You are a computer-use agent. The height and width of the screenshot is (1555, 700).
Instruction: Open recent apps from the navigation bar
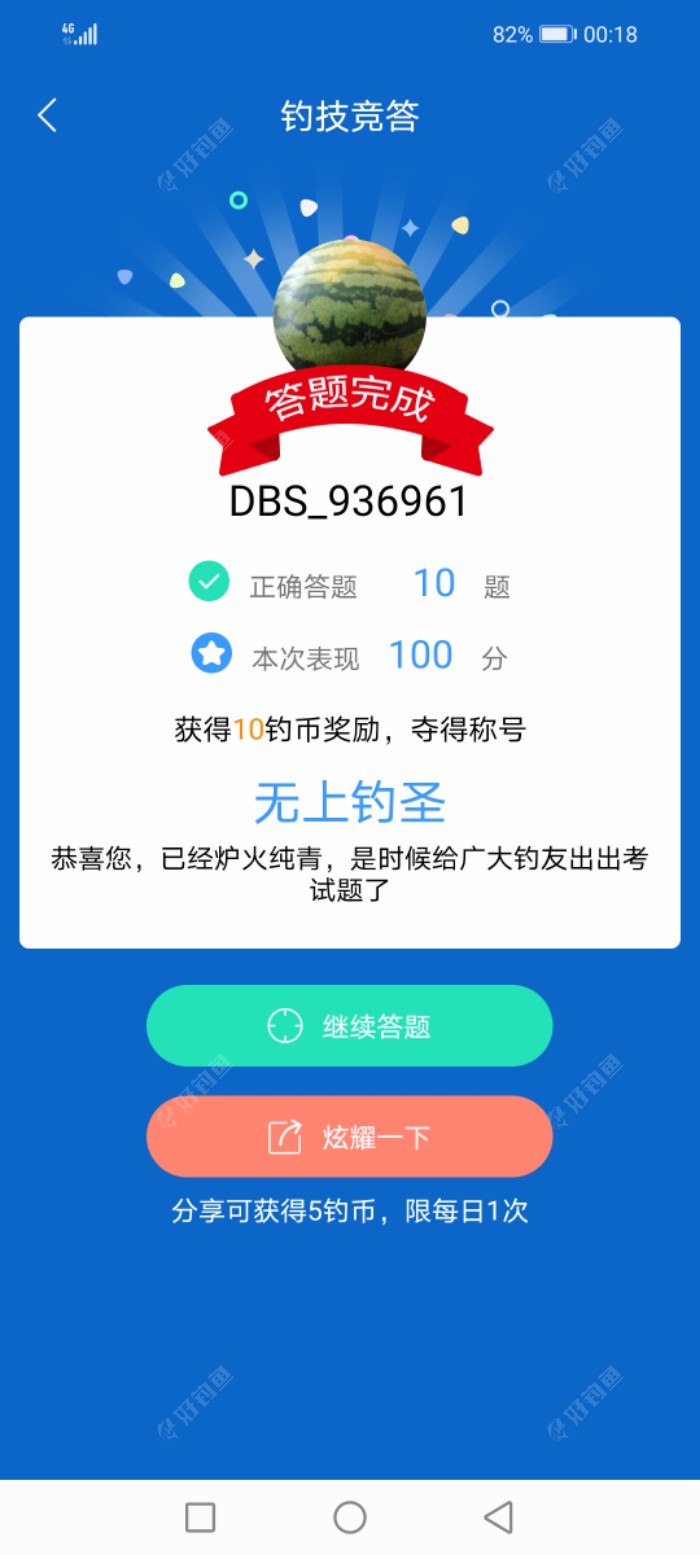click(200, 1517)
